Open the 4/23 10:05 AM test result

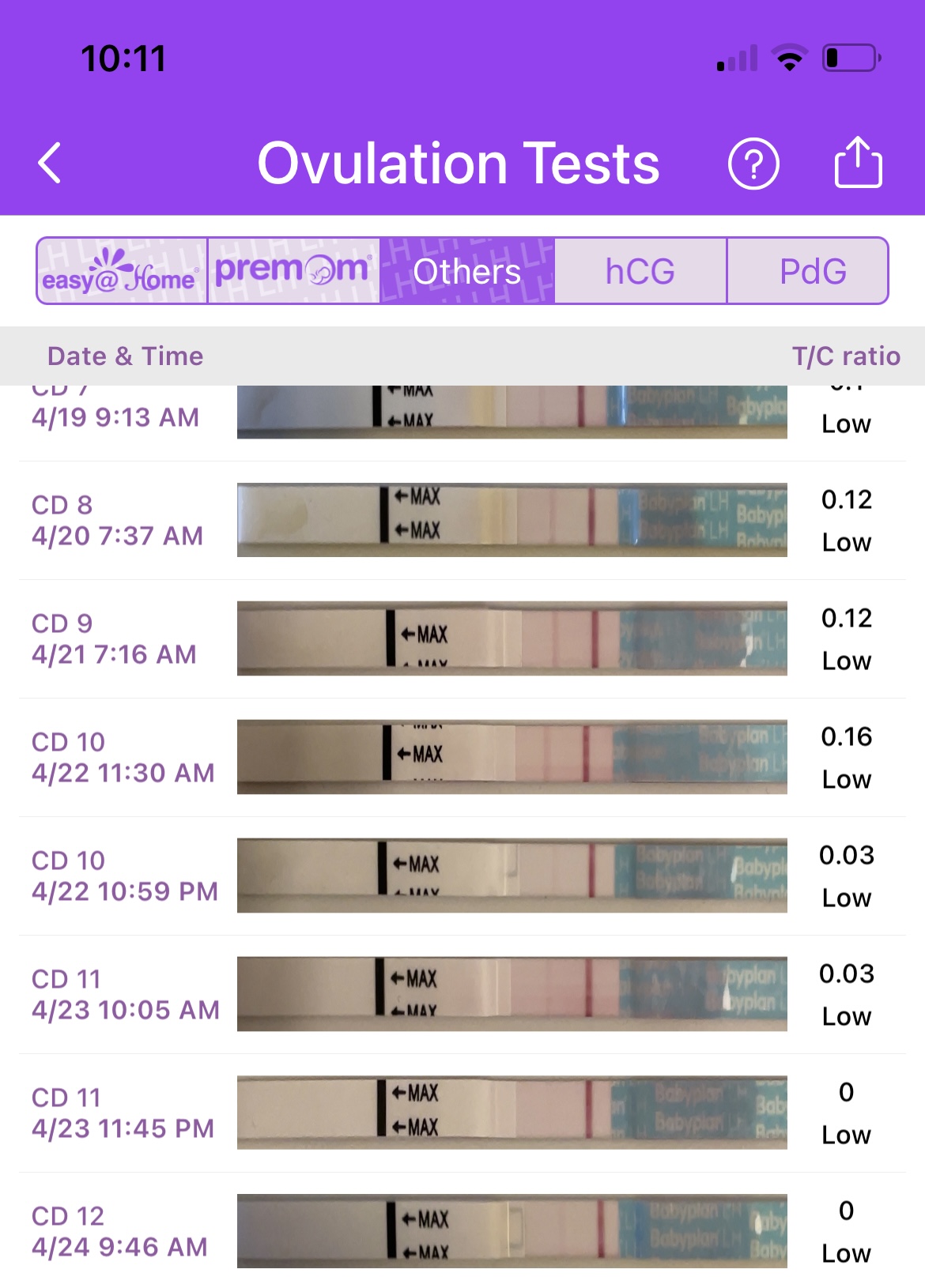[462, 994]
